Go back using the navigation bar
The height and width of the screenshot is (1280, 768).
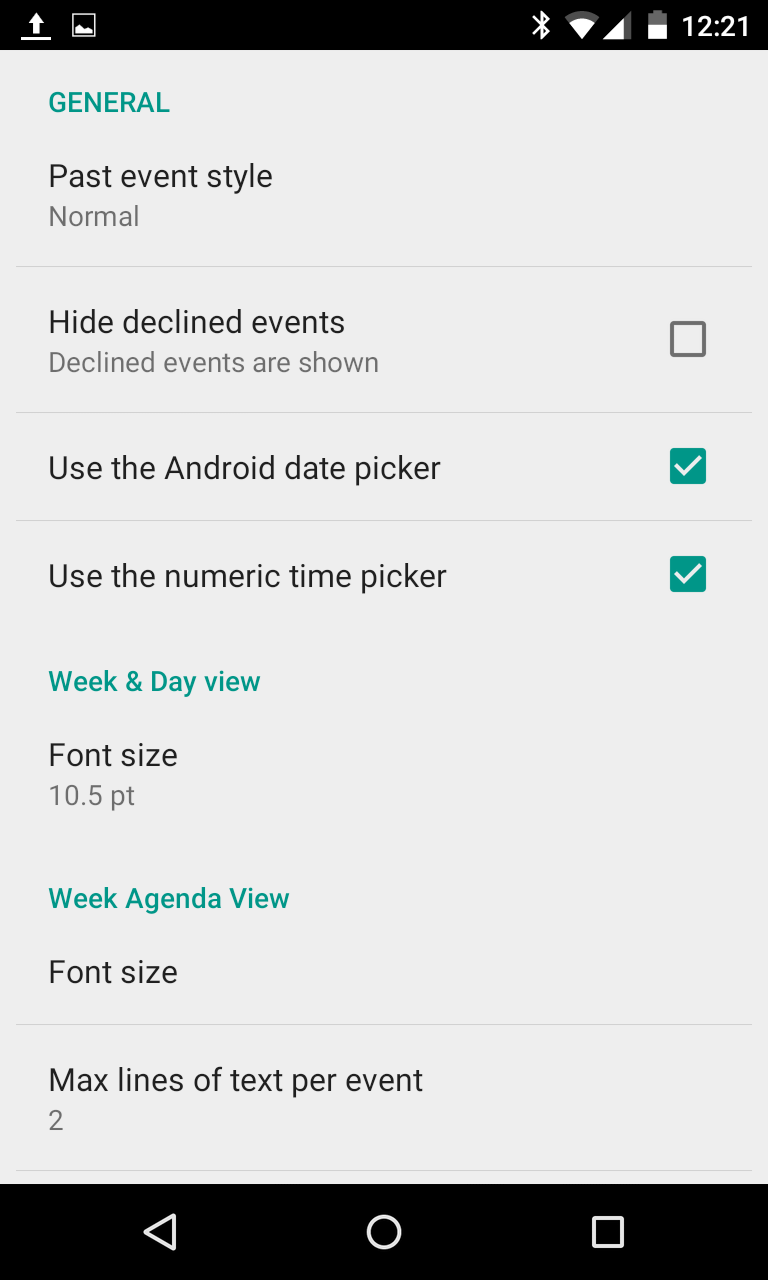click(160, 1232)
